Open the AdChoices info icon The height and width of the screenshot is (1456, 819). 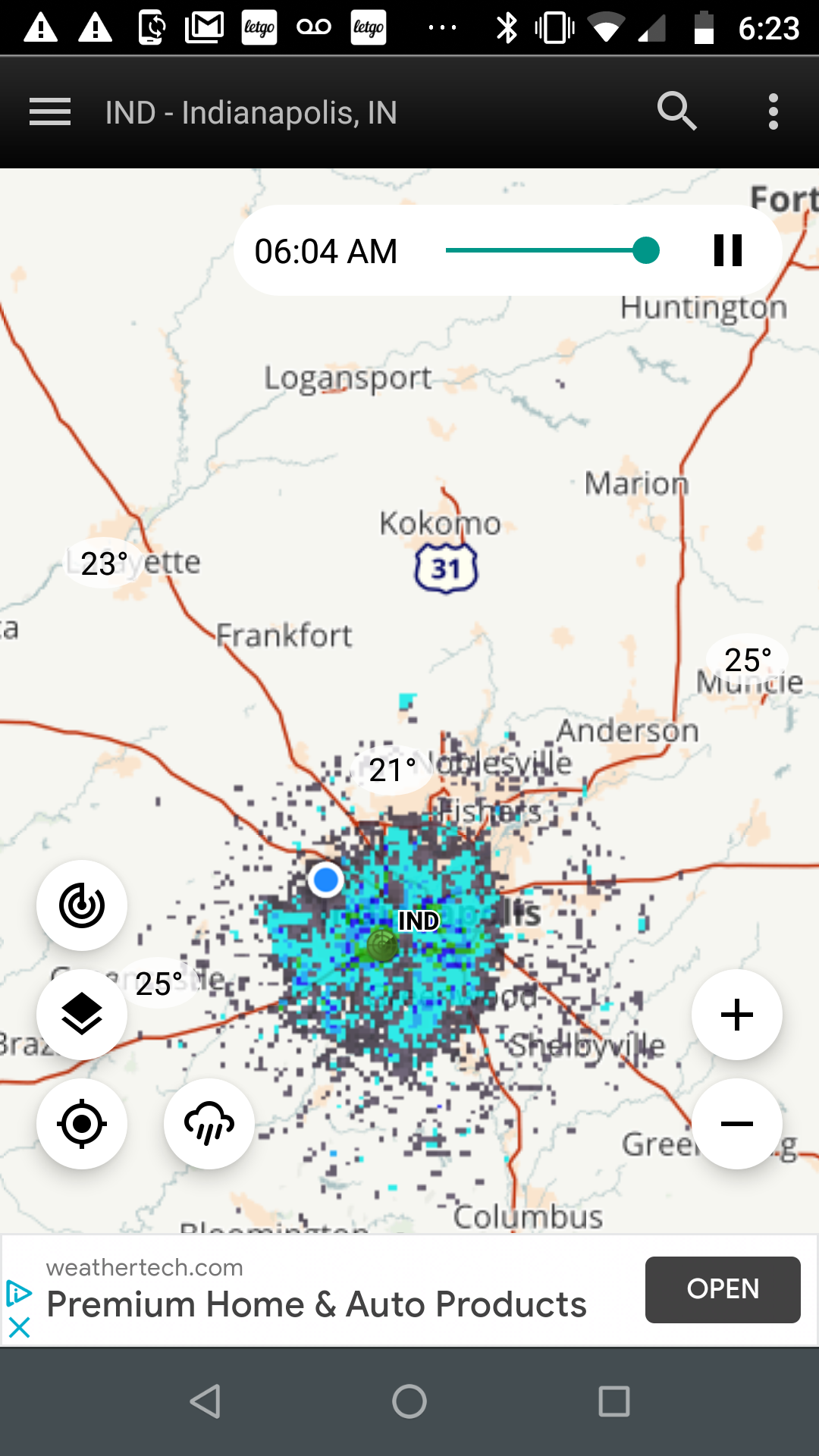coord(19,1293)
